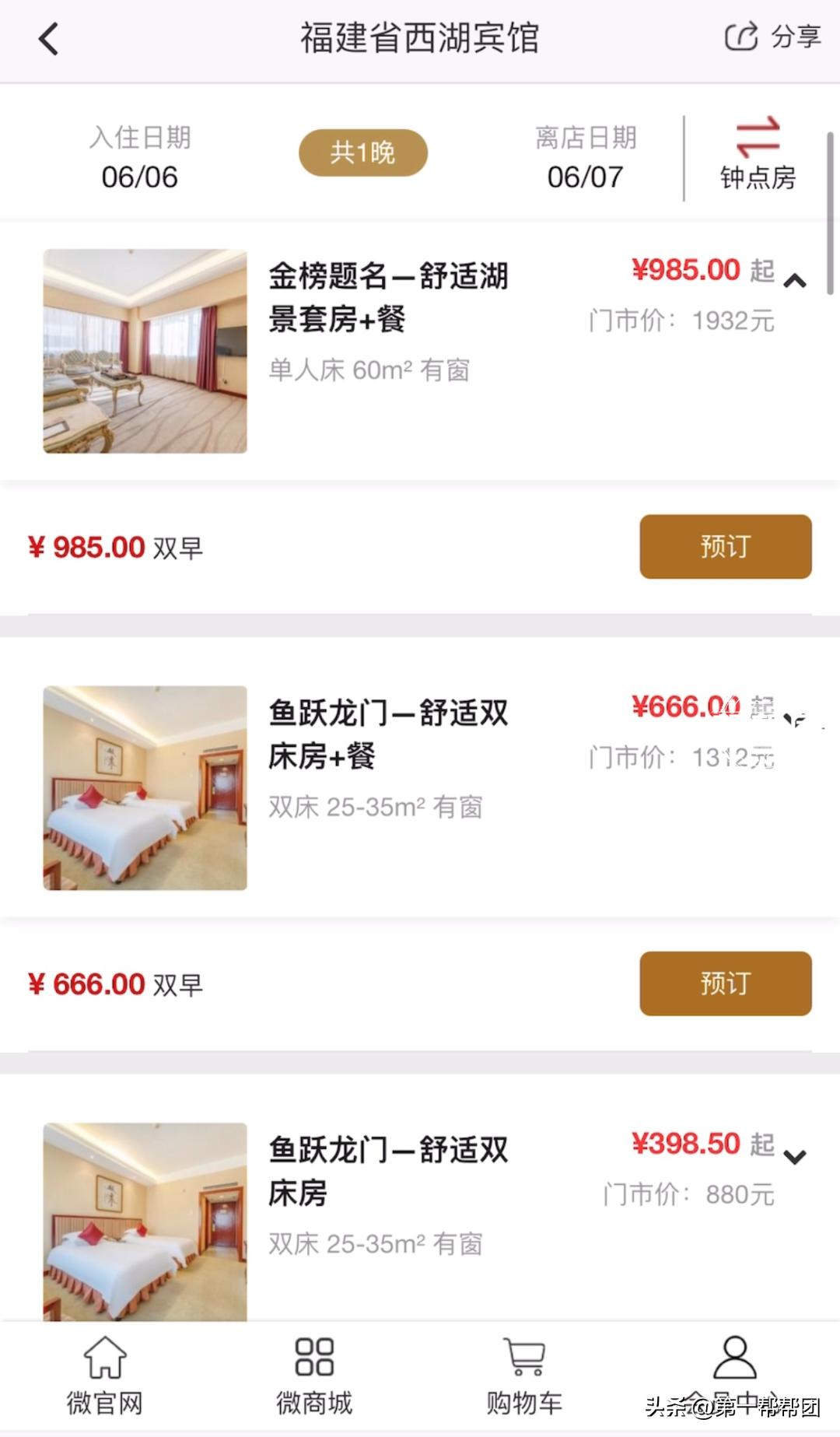Image resolution: width=840 pixels, height=1437 pixels.
Task: Tap 预订 for the 985 yuan room
Action: tap(724, 547)
